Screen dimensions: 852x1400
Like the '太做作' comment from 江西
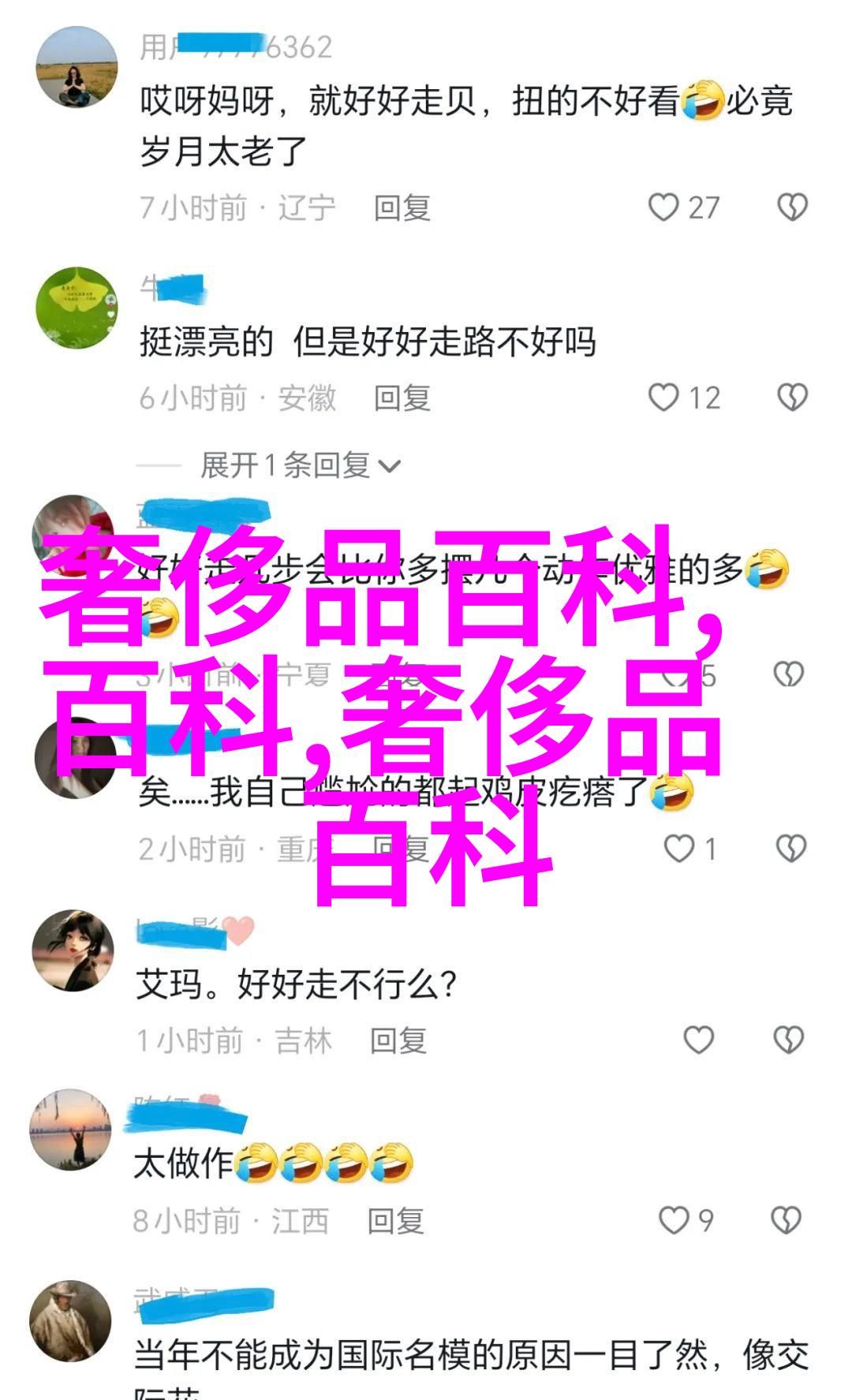pyautogui.click(x=674, y=1221)
